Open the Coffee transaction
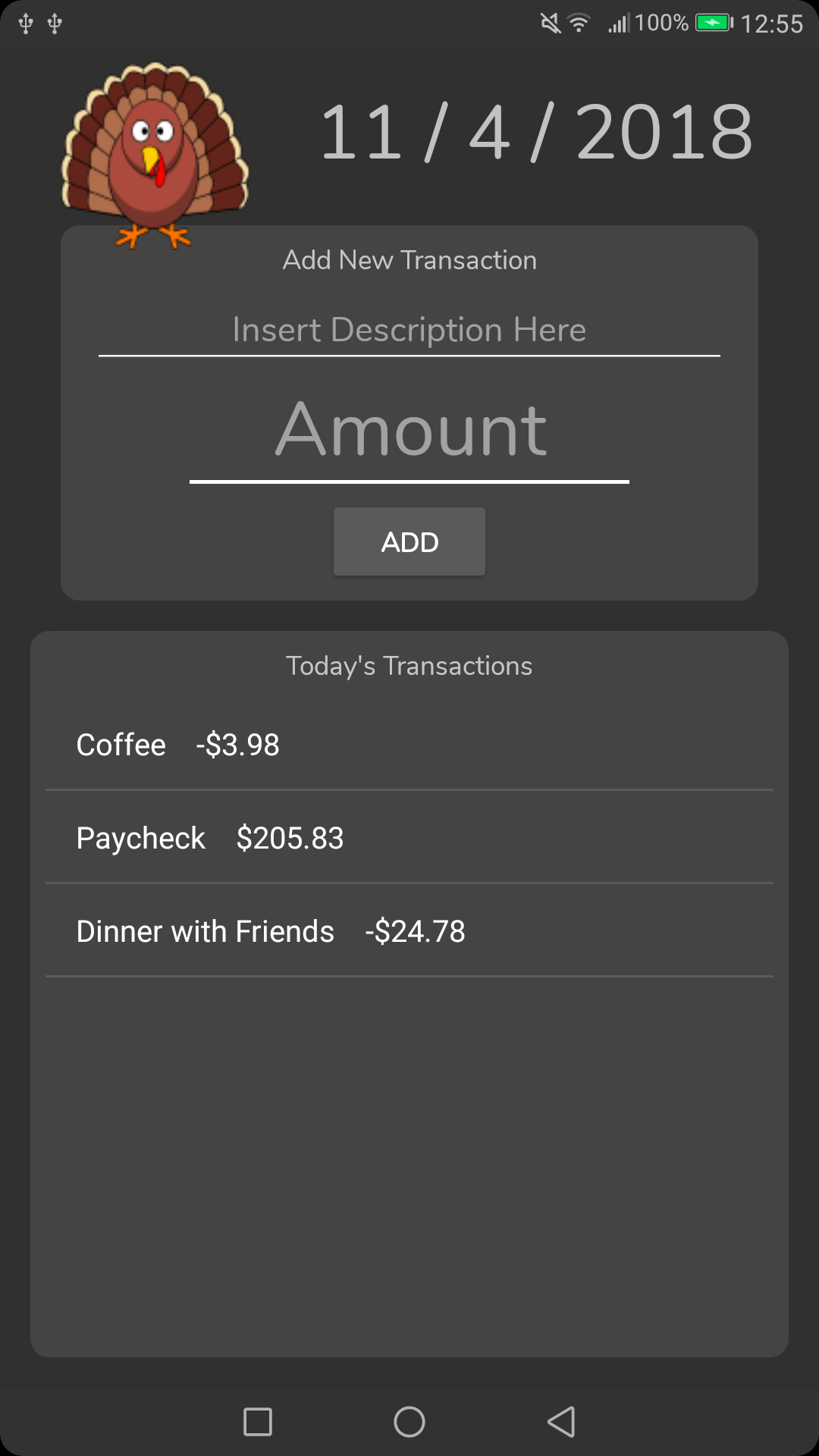This screenshot has width=819, height=1456. click(409, 745)
